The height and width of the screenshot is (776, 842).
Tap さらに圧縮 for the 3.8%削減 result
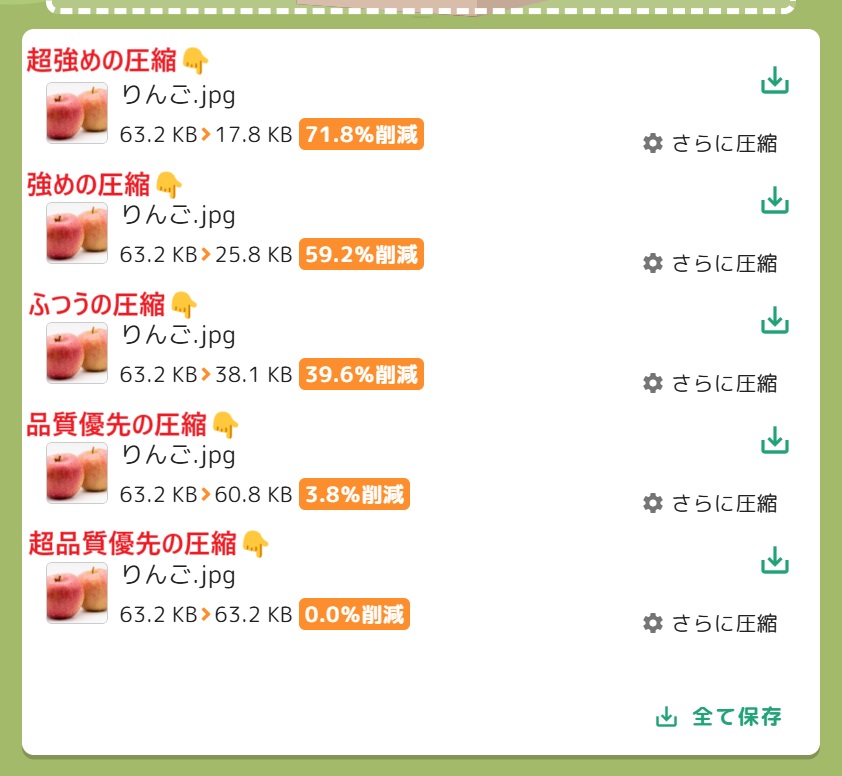[x=710, y=503]
